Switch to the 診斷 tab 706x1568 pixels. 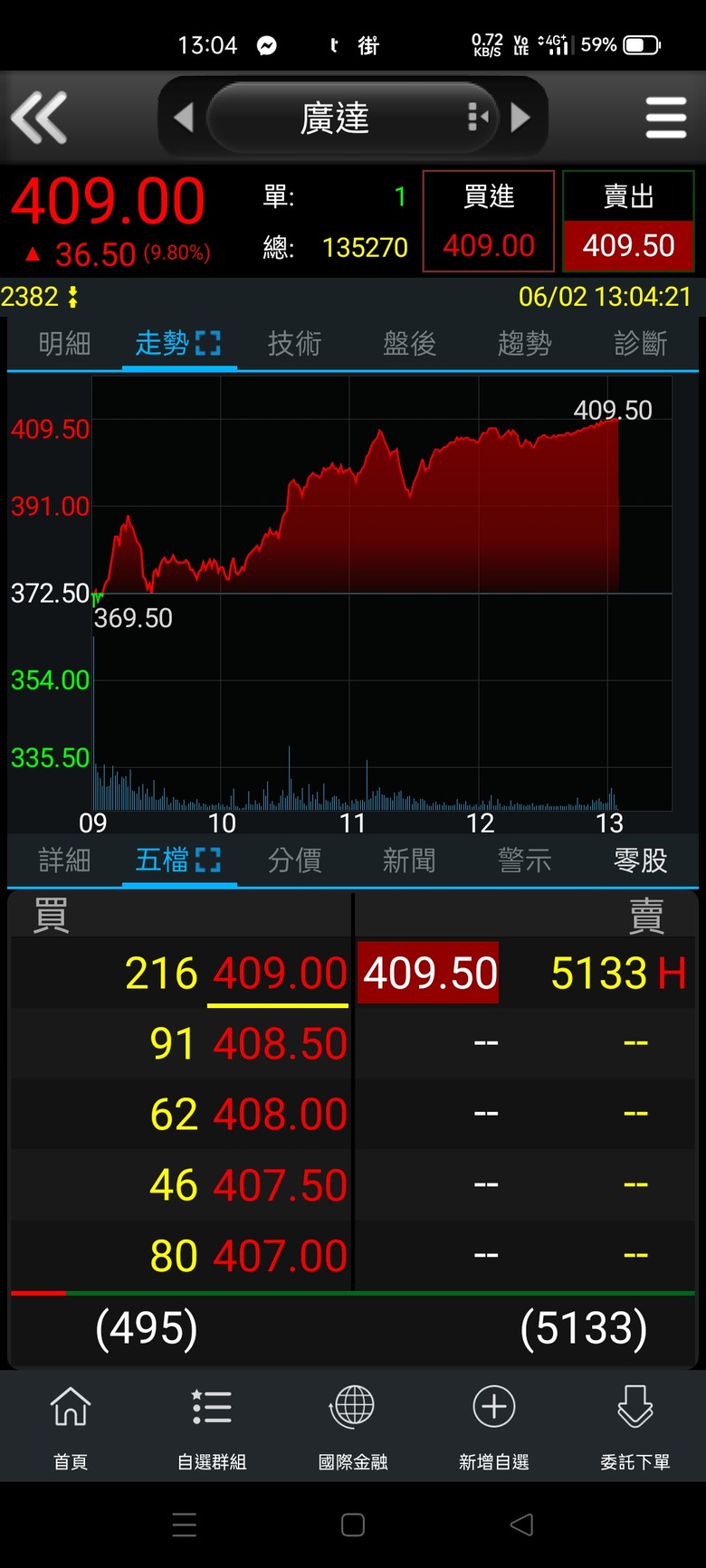640,344
